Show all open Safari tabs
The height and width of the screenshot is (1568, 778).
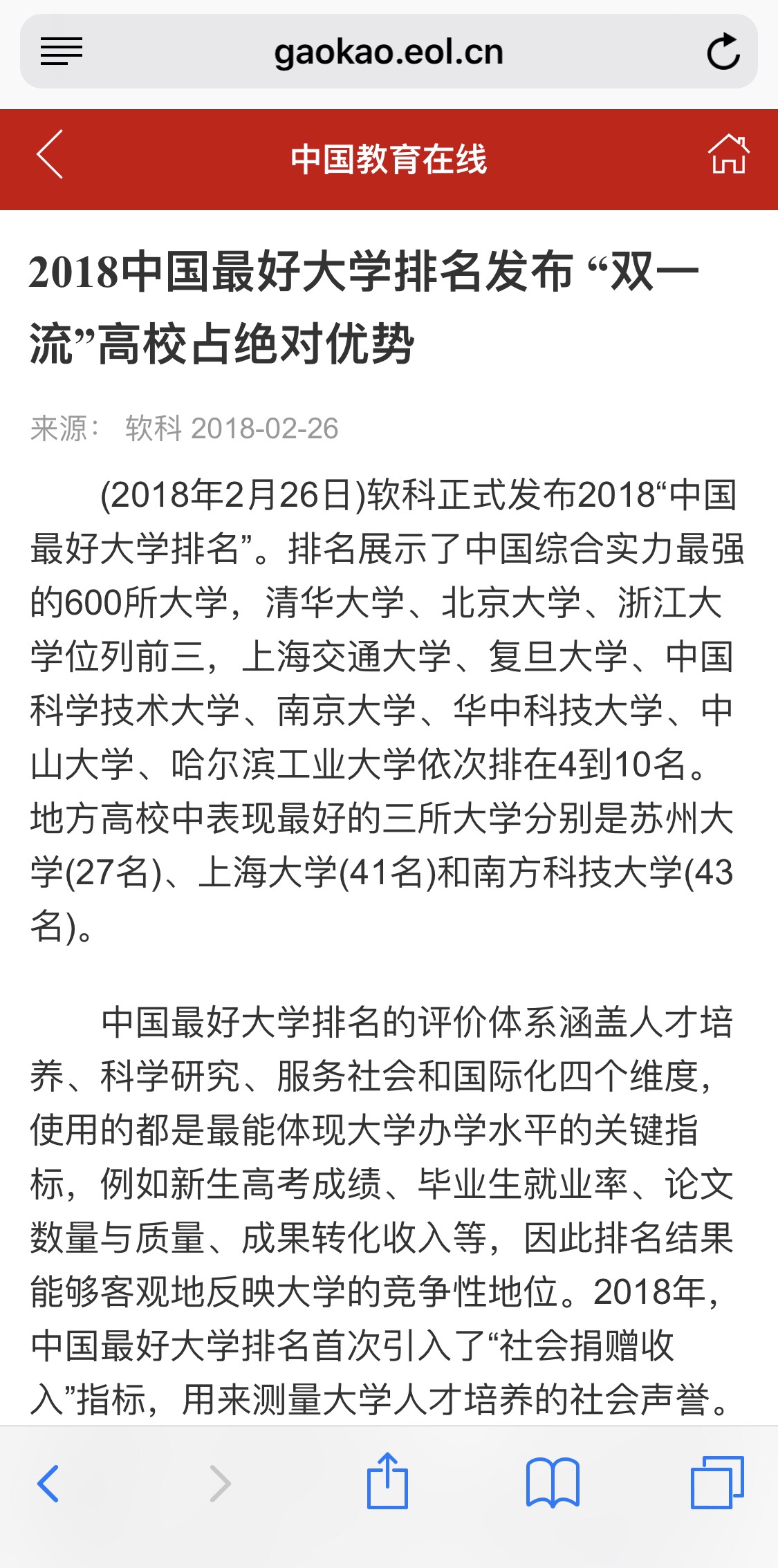[717, 1483]
